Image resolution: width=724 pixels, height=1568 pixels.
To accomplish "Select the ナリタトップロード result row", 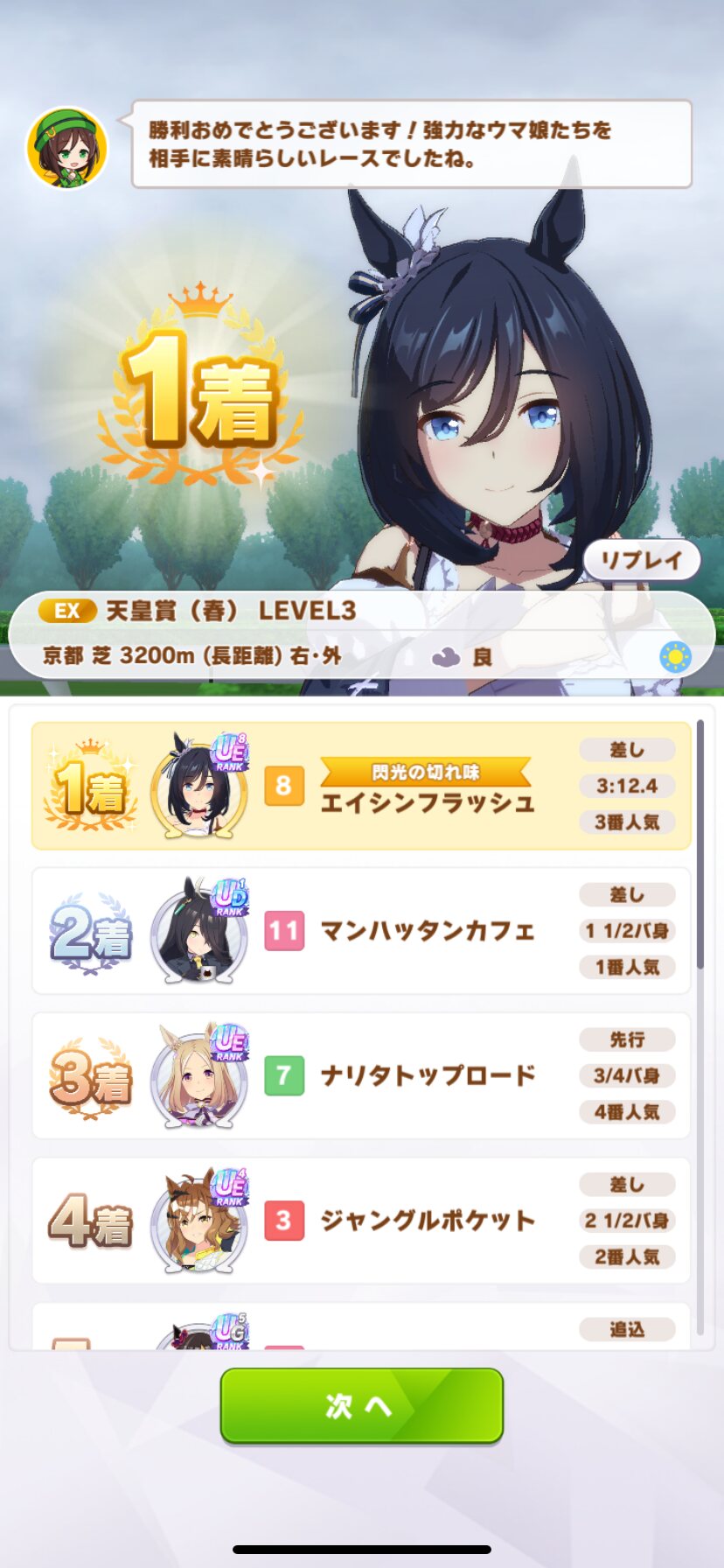I will [x=361, y=1075].
